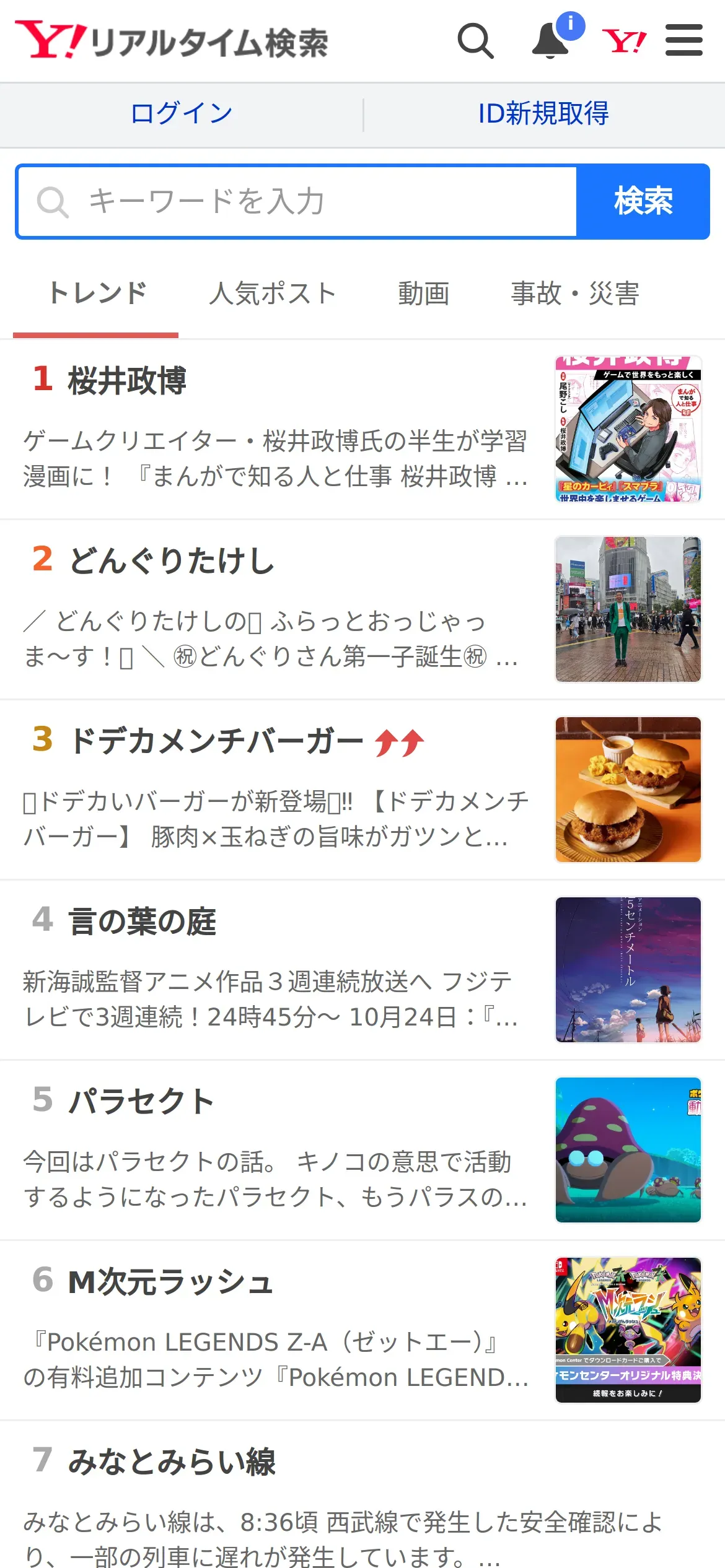Open trend 5 パラセクト
The width and height of the screenshot is (725, 1568).
pos(141,1101)
